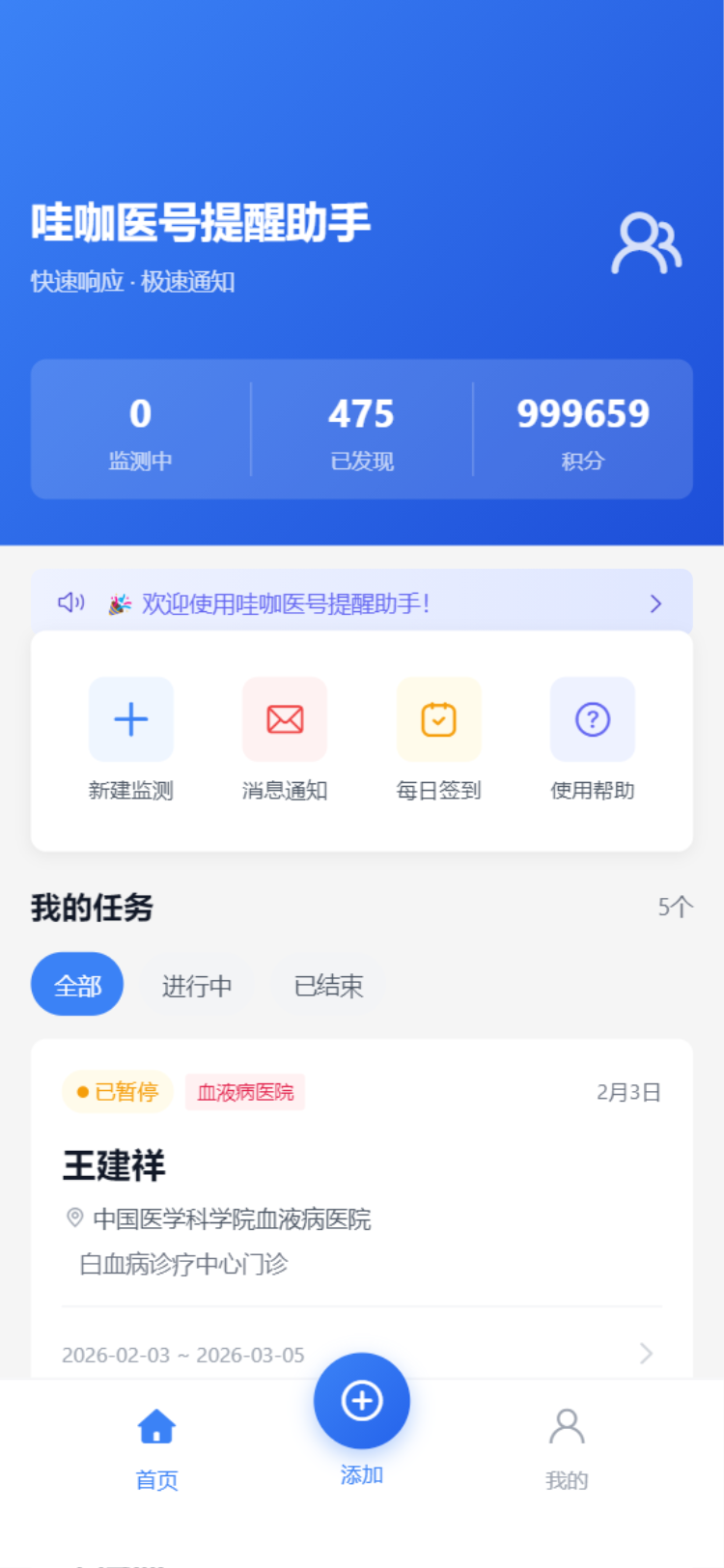Open 使用帮助 help icon
Image resolution: width=724 pixels, height=1568 pixels.
pos(592,719)
